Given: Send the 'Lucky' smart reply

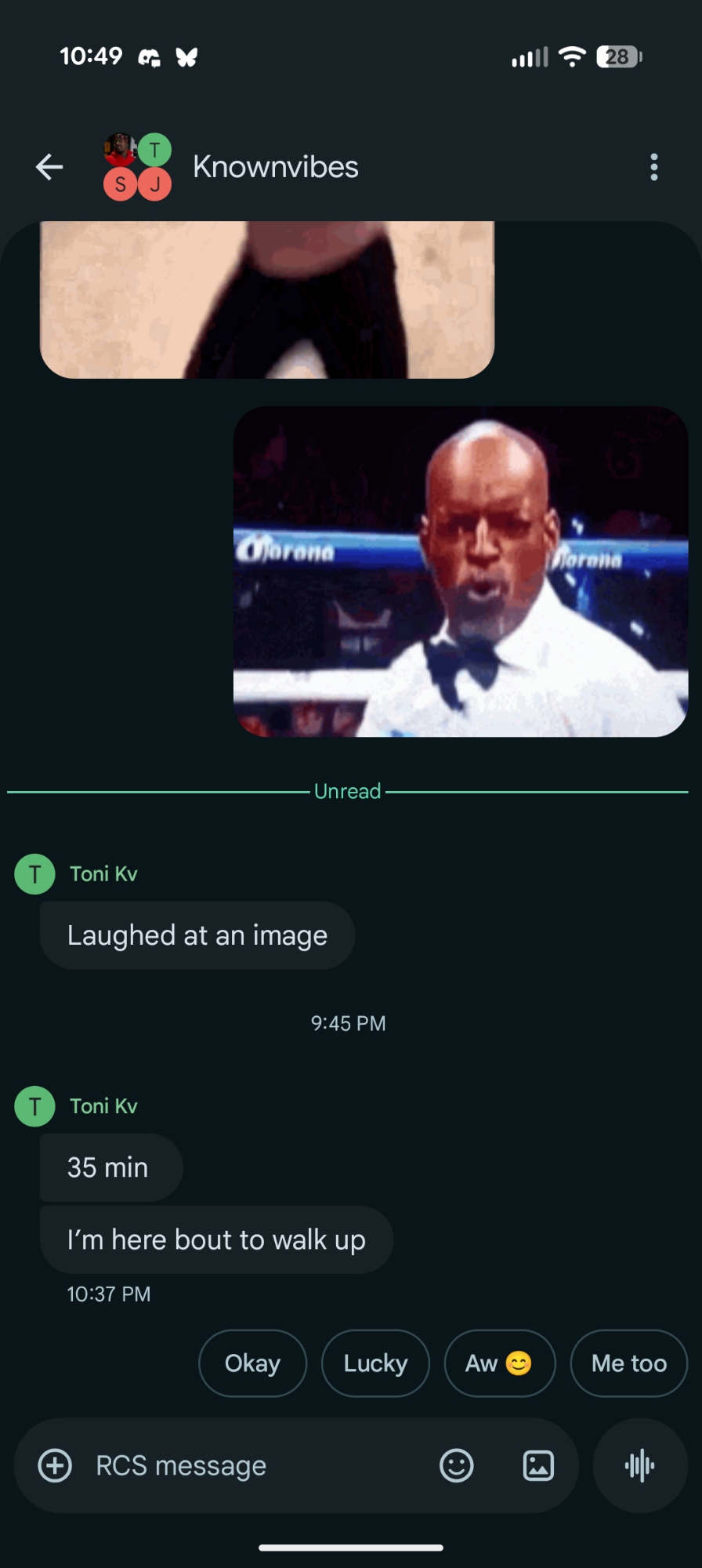Looking at the screenshot, I should click(375, 1363).
